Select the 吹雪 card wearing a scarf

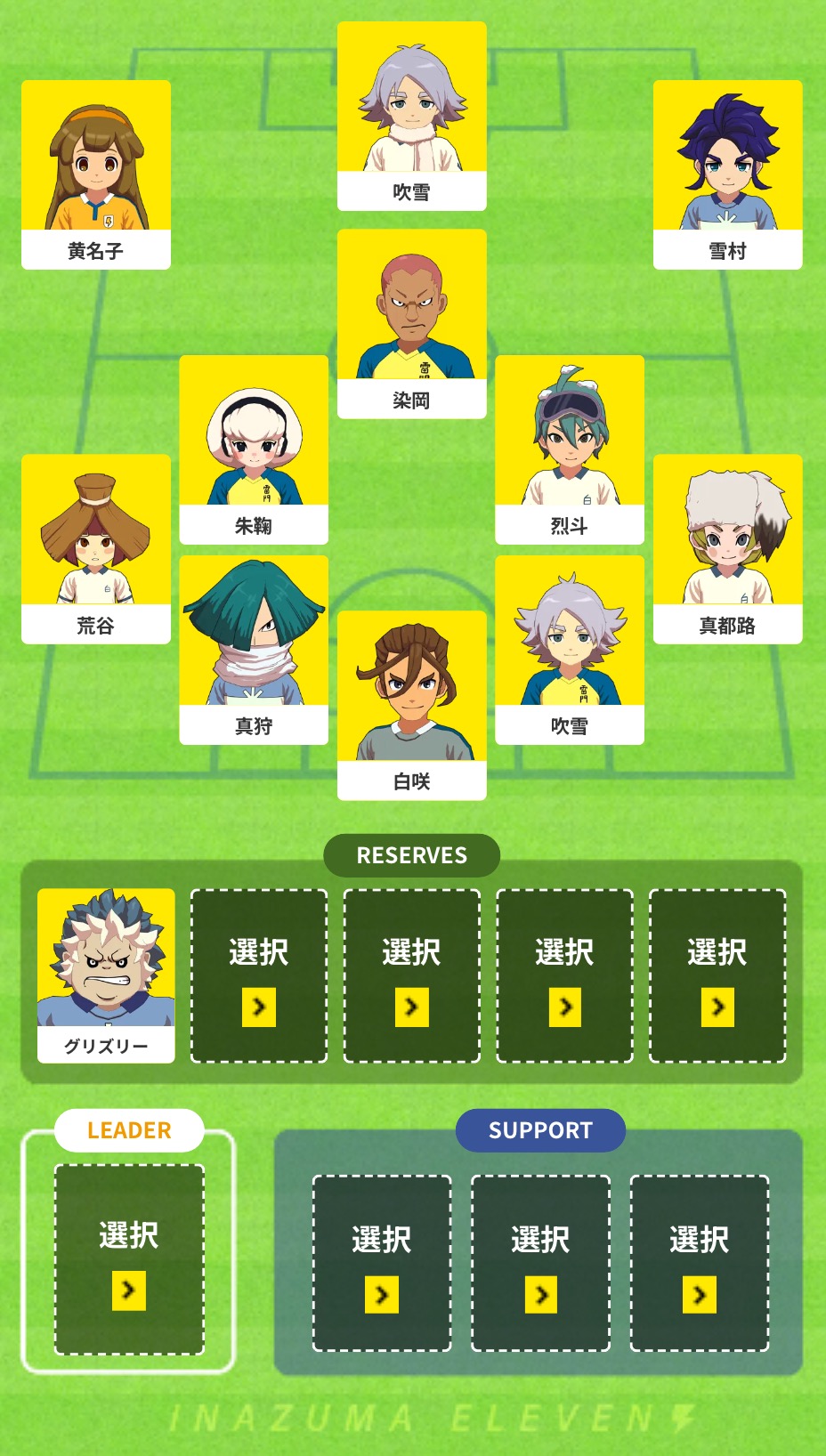click(411, 116)
